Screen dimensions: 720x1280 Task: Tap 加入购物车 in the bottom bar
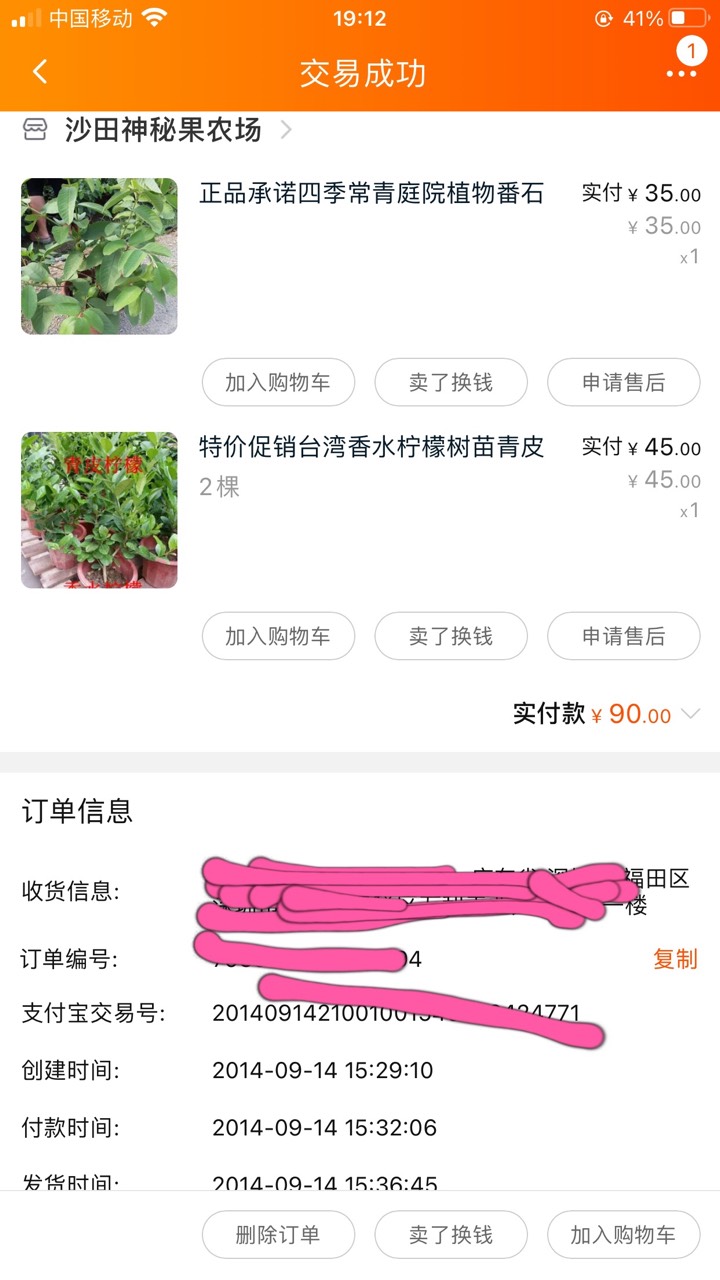point(624,1235)
